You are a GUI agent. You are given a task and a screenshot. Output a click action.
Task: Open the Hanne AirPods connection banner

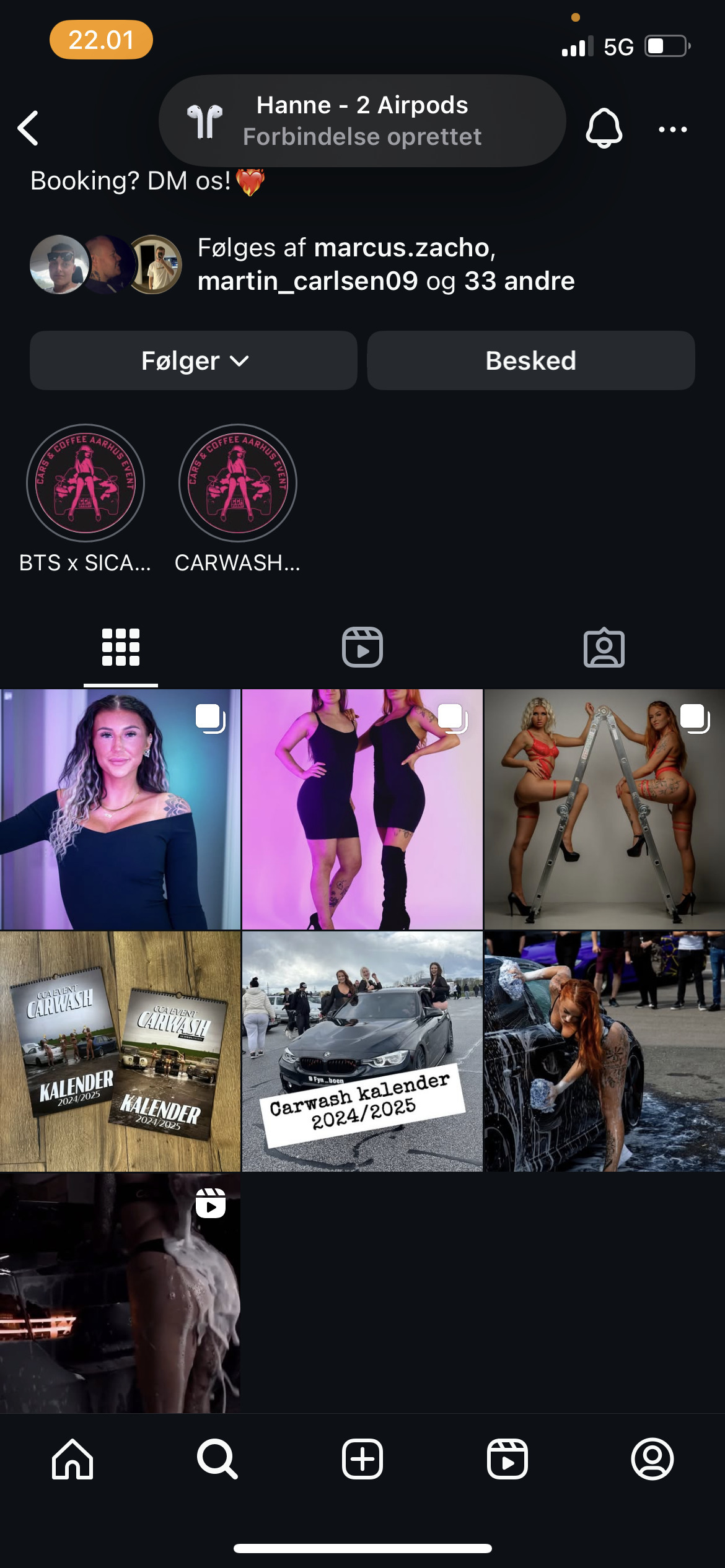[362, 121]
